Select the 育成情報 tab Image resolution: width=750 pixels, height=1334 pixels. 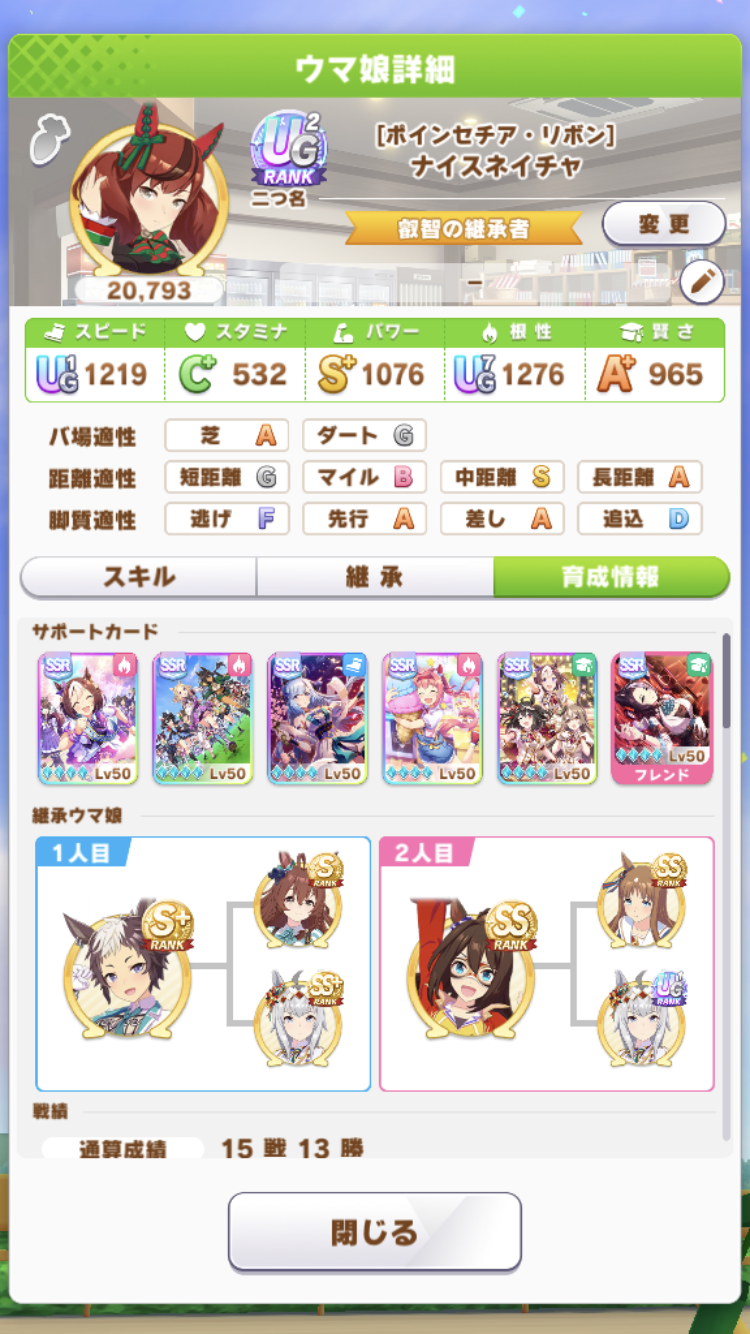point(610,577)
